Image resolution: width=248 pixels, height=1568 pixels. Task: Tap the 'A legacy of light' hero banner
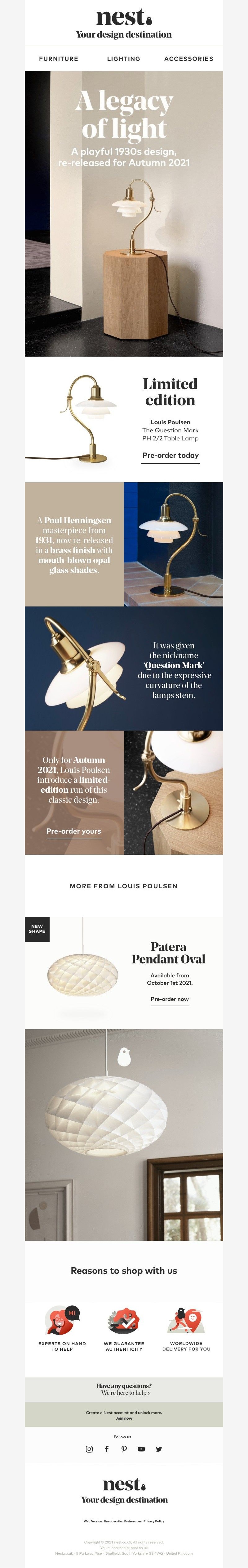click(123, 213)
